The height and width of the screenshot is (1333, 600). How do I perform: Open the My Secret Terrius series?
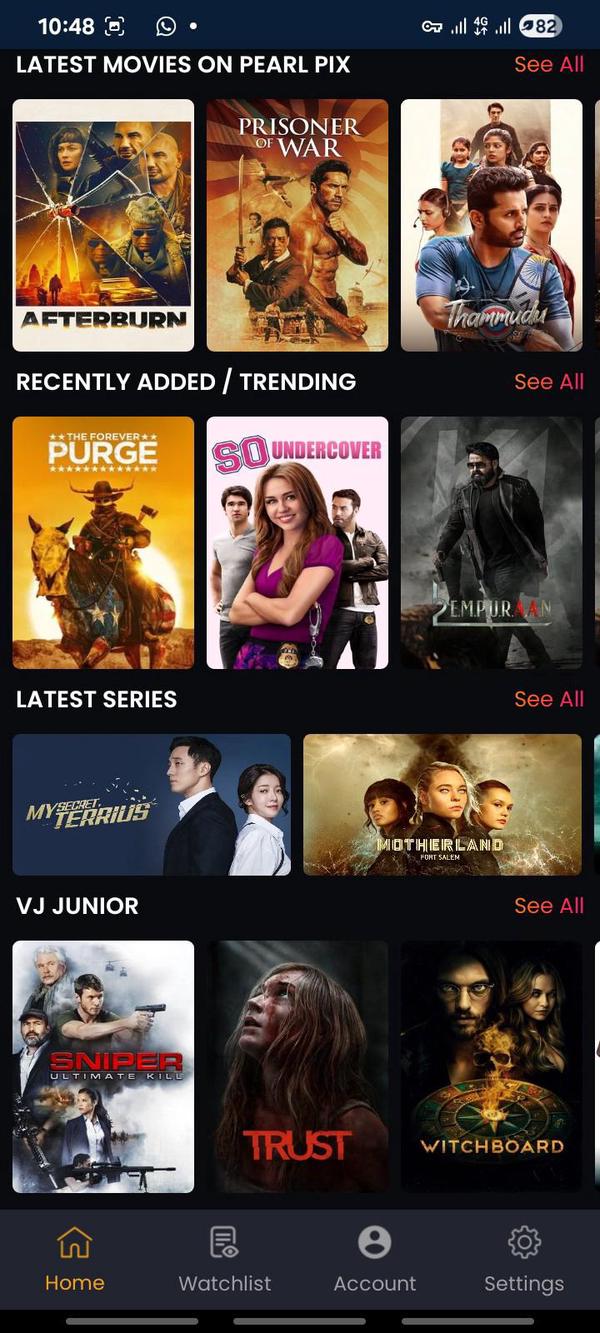click(151, 805)
